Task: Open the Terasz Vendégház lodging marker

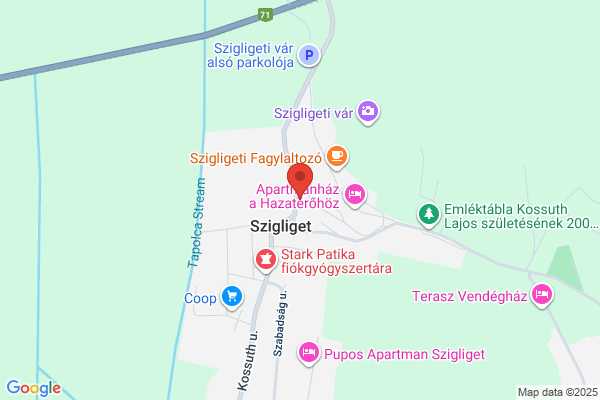Action: pyautogui.click(x=542, y=295)
